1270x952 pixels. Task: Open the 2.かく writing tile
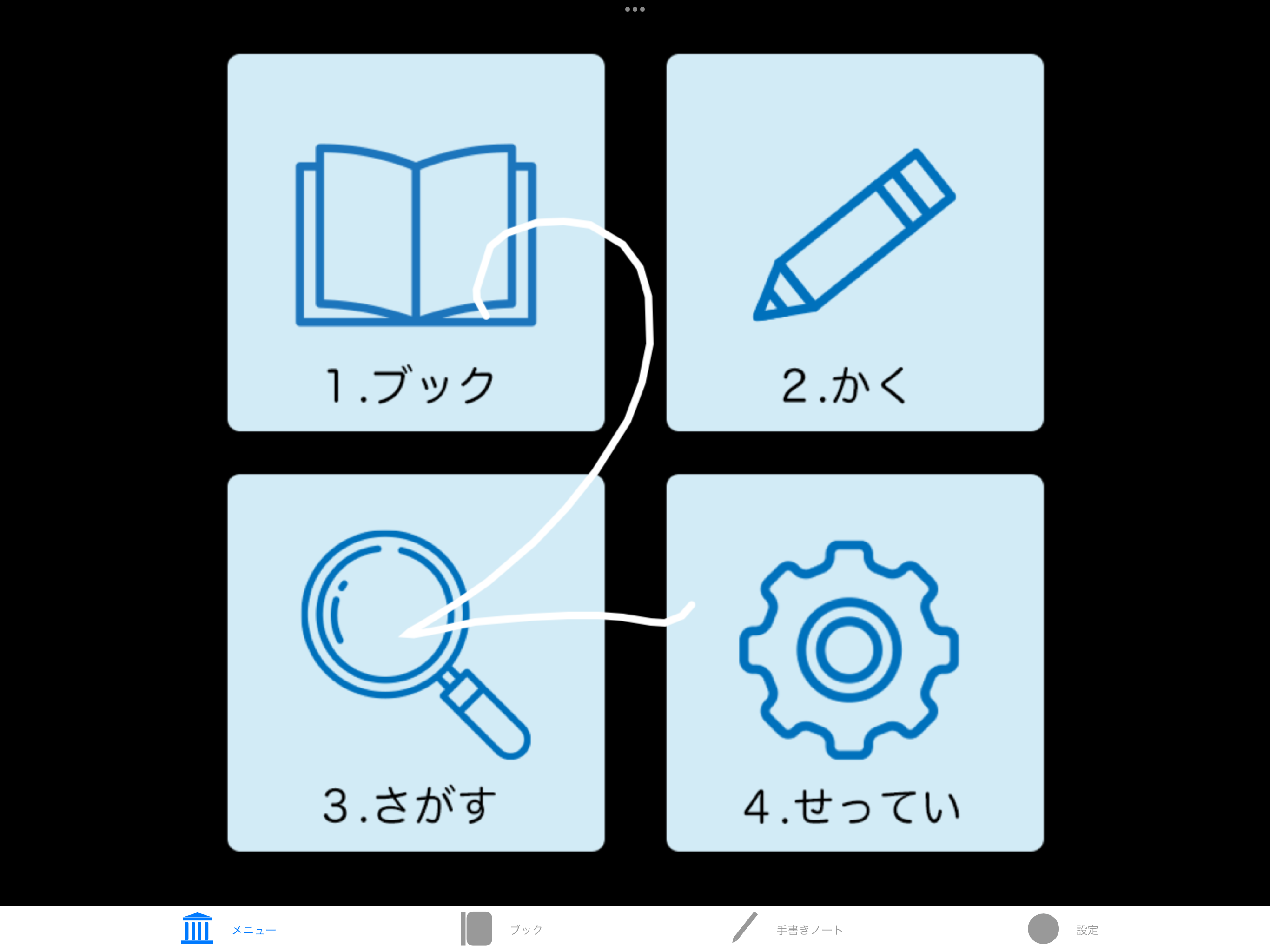(x=854, y=242)
